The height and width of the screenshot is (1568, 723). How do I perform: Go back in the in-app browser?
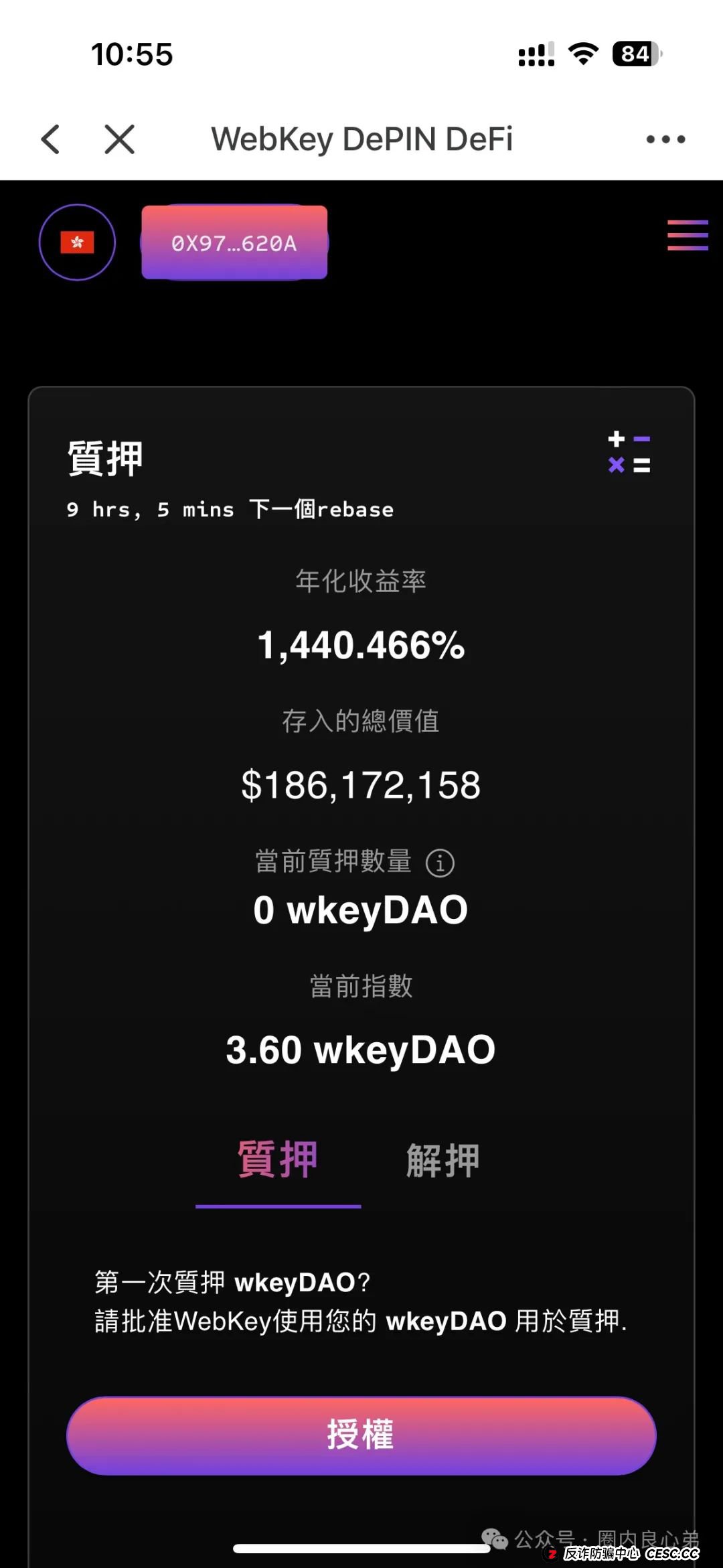pyautogui.click(x=51, y=139)
